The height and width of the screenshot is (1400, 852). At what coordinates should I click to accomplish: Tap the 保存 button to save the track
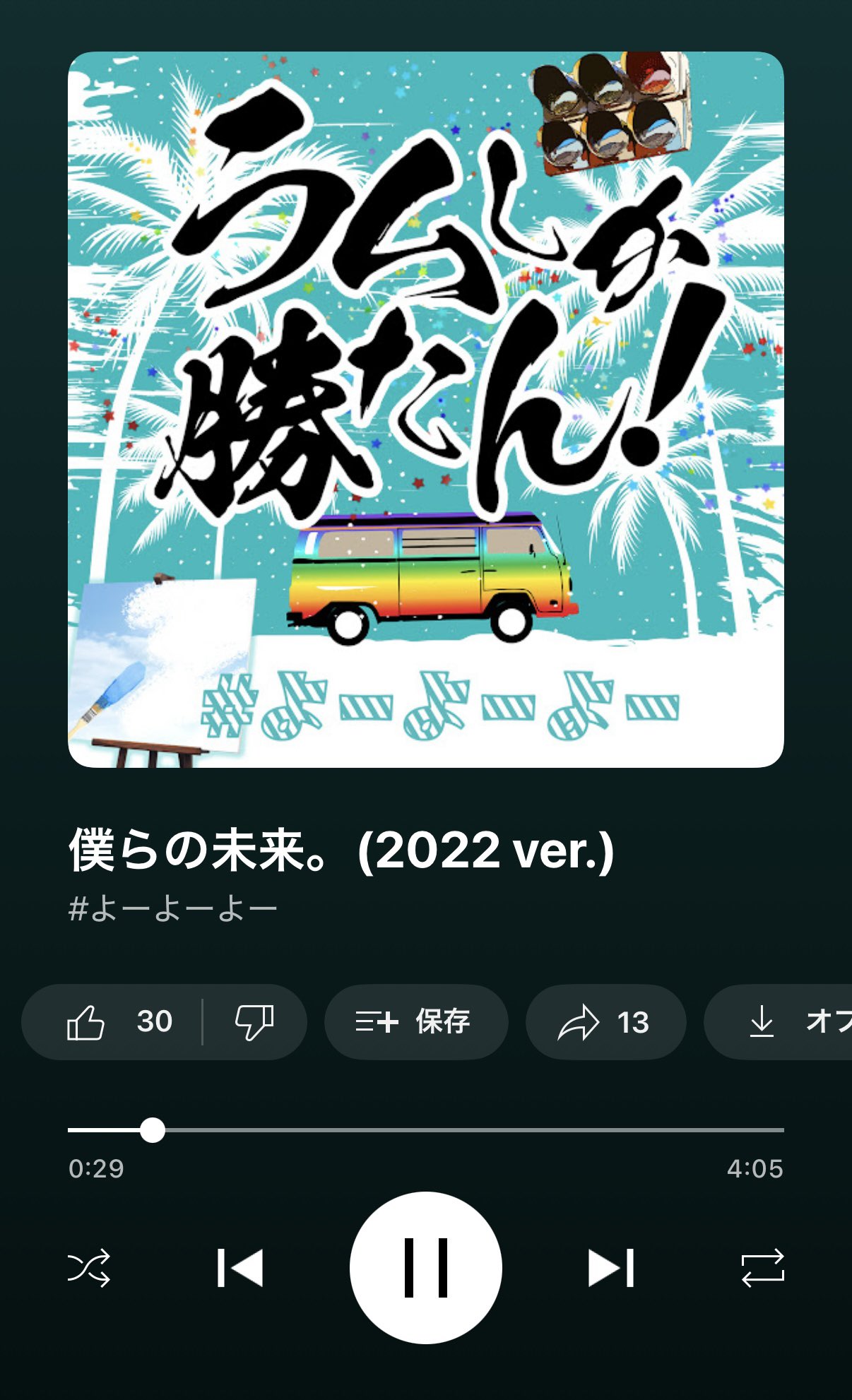click(x=416, y=1022)
